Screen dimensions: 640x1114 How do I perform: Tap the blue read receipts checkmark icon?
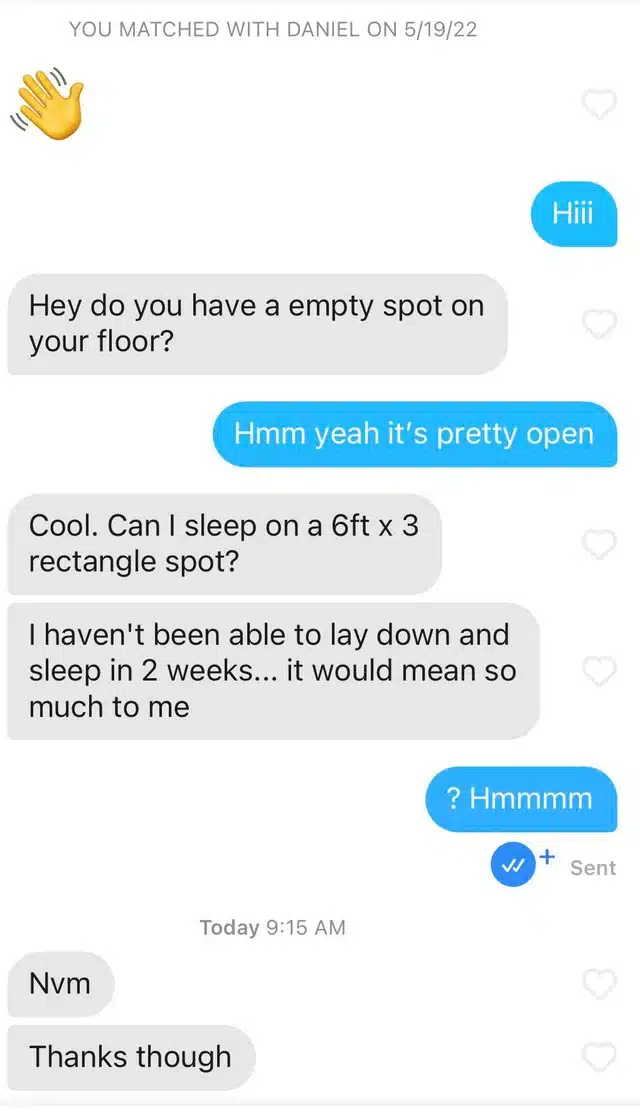pyautogui.click(x=513, y=866)
